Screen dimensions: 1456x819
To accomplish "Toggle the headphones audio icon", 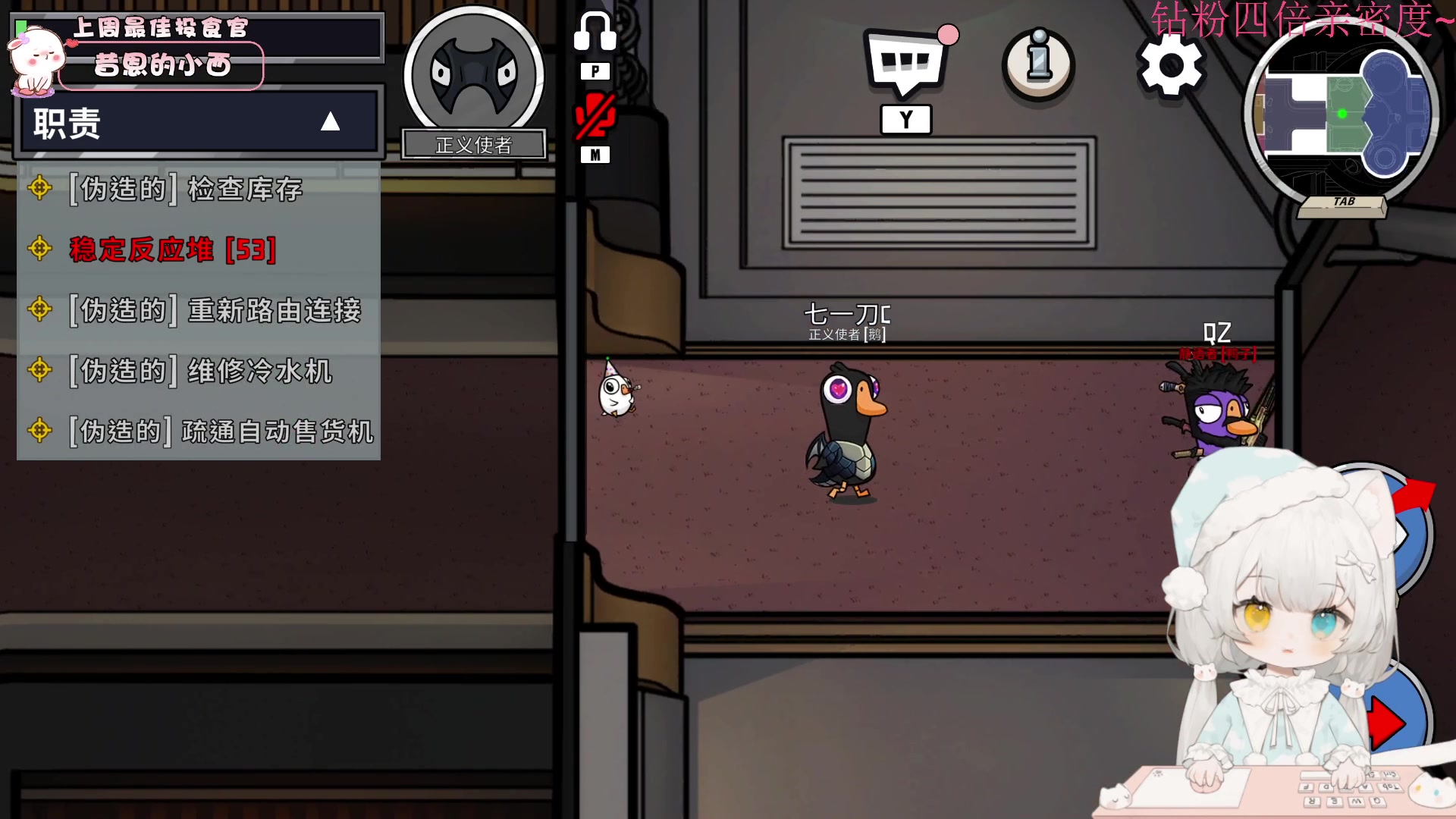I will coord(595,33).
